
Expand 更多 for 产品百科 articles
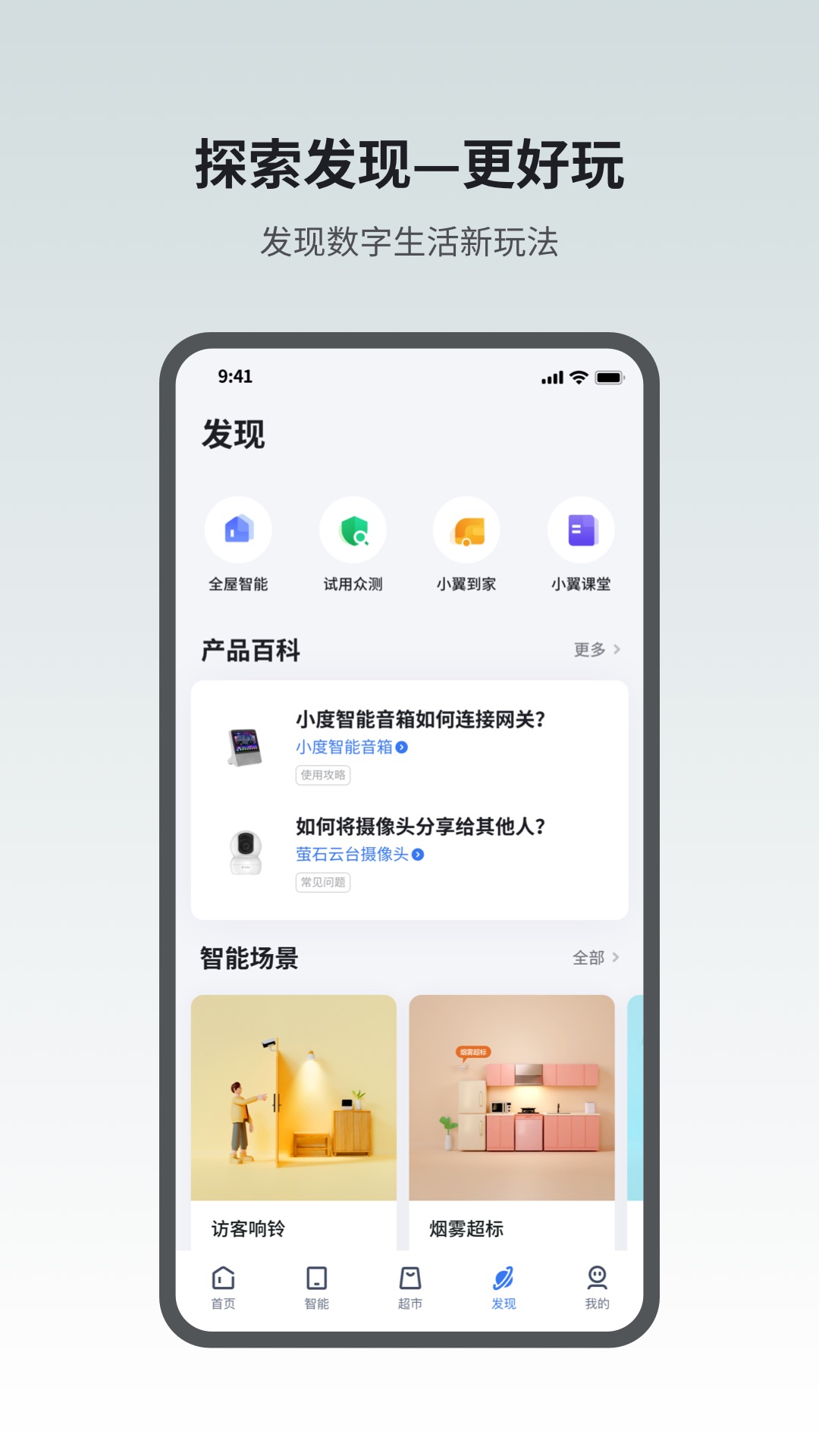[x=591, y=651]
